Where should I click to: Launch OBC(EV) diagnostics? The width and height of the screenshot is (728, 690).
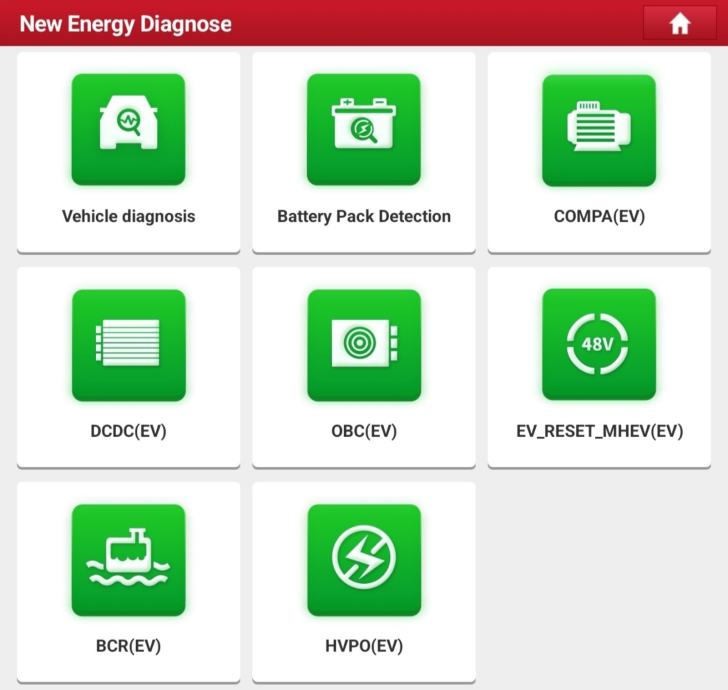[364, 365]
